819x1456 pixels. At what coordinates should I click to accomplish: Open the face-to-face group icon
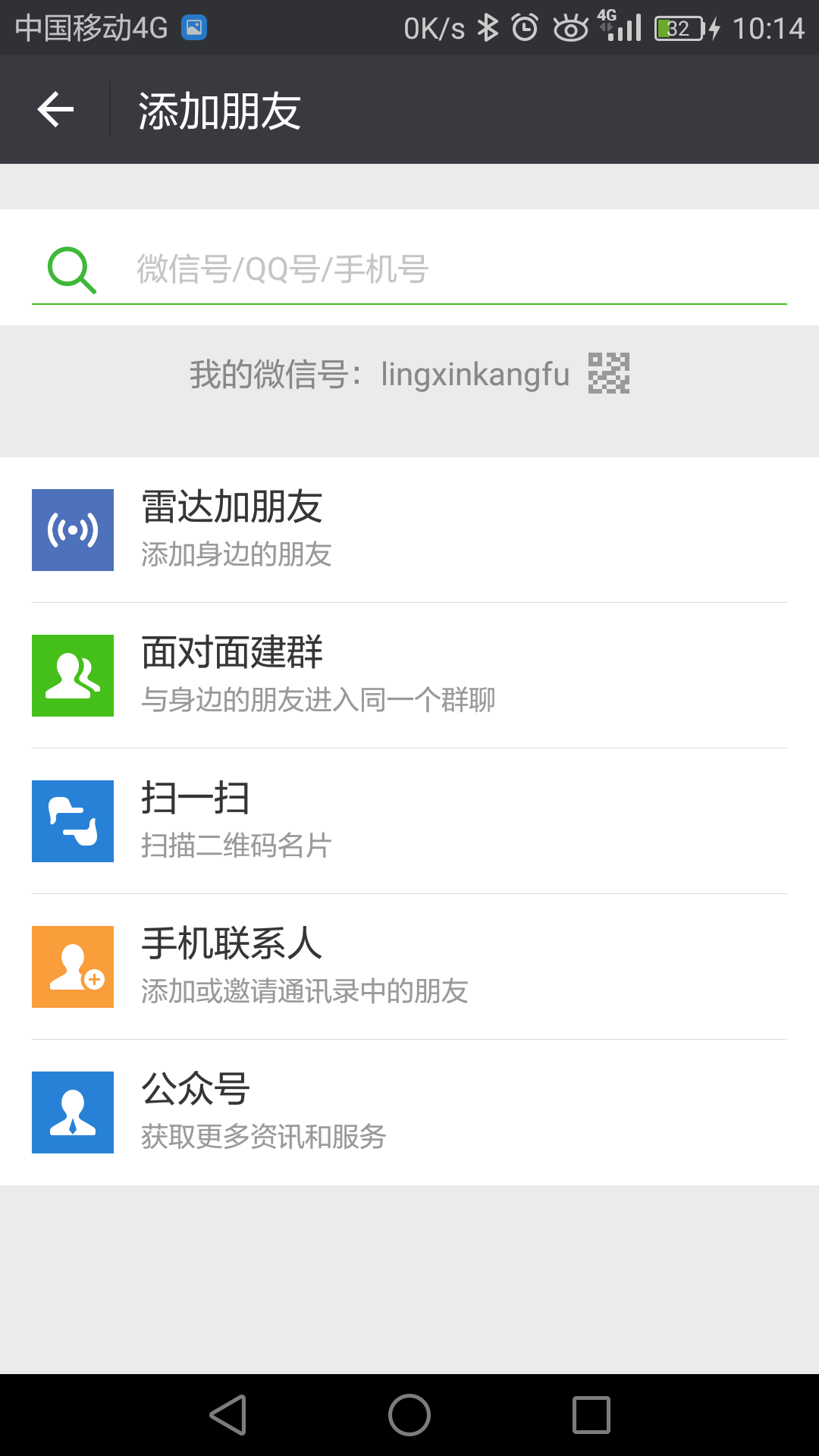point(72,675)
